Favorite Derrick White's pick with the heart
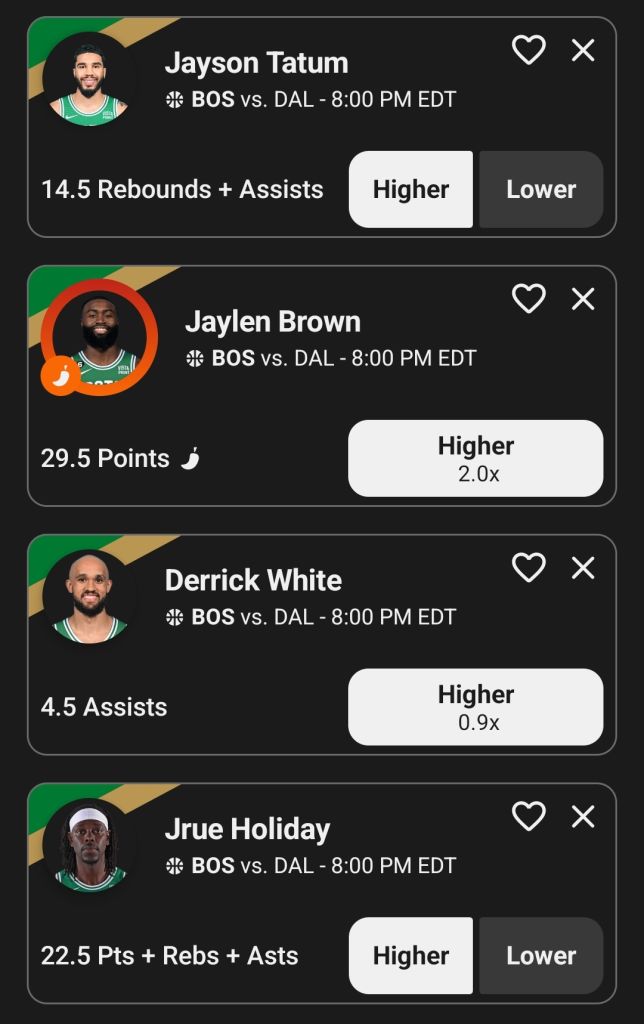Viewport: 644px width, 1024px height. [528, 567]
